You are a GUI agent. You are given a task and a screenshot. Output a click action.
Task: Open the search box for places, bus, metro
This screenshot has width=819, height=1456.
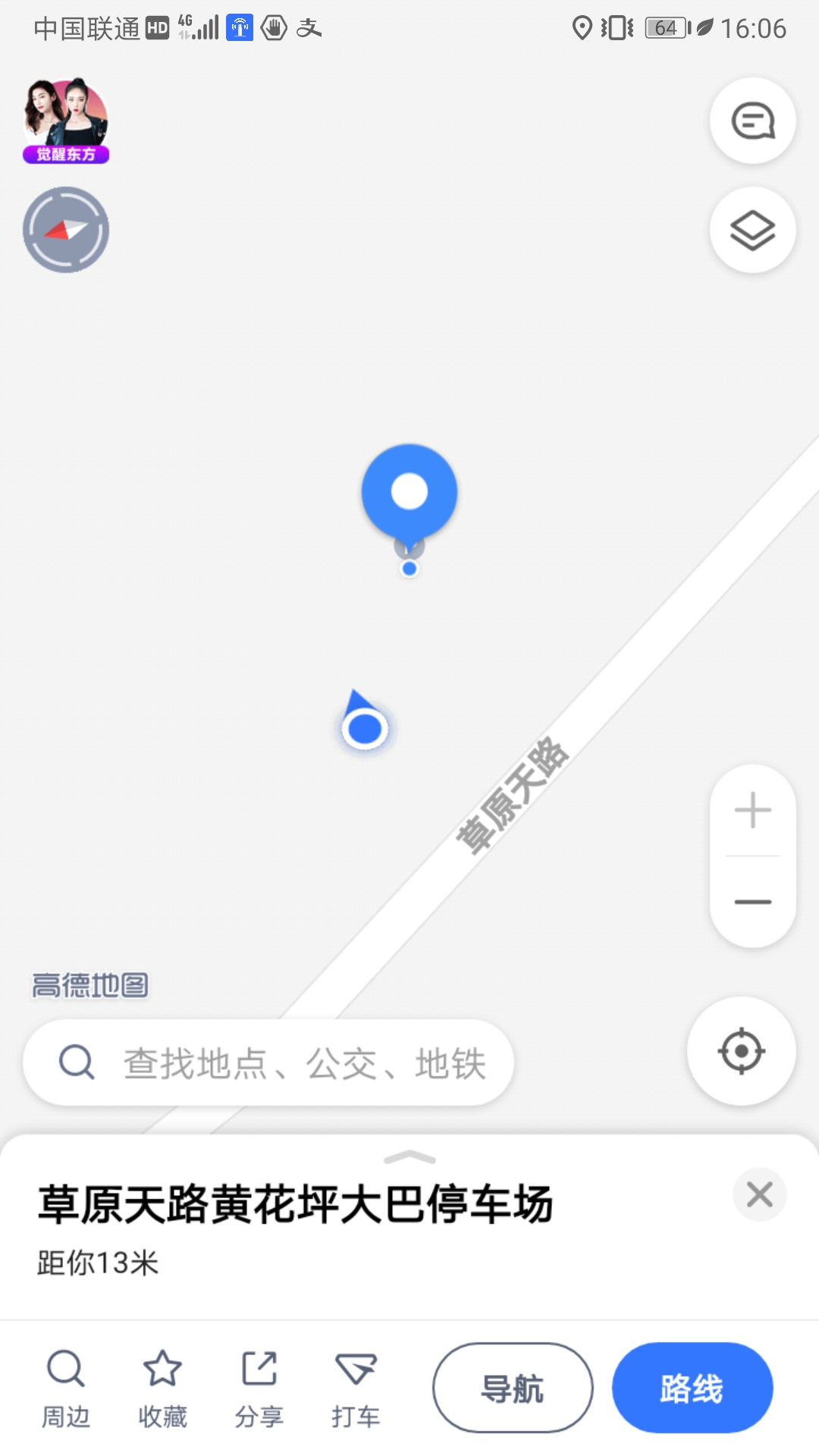coord(268,1062)
